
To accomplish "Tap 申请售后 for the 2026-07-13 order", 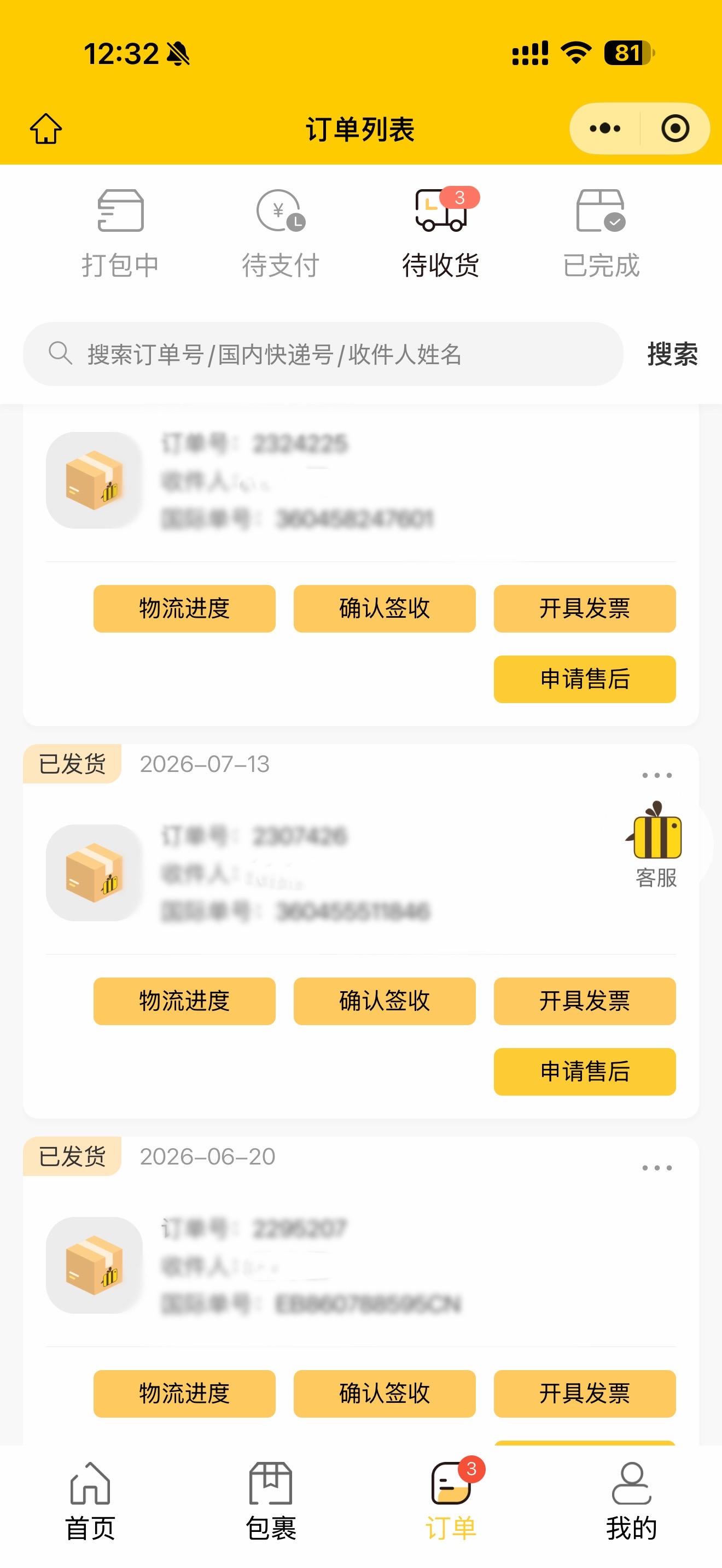I will pyautogui.click(x=585, y=1072).
